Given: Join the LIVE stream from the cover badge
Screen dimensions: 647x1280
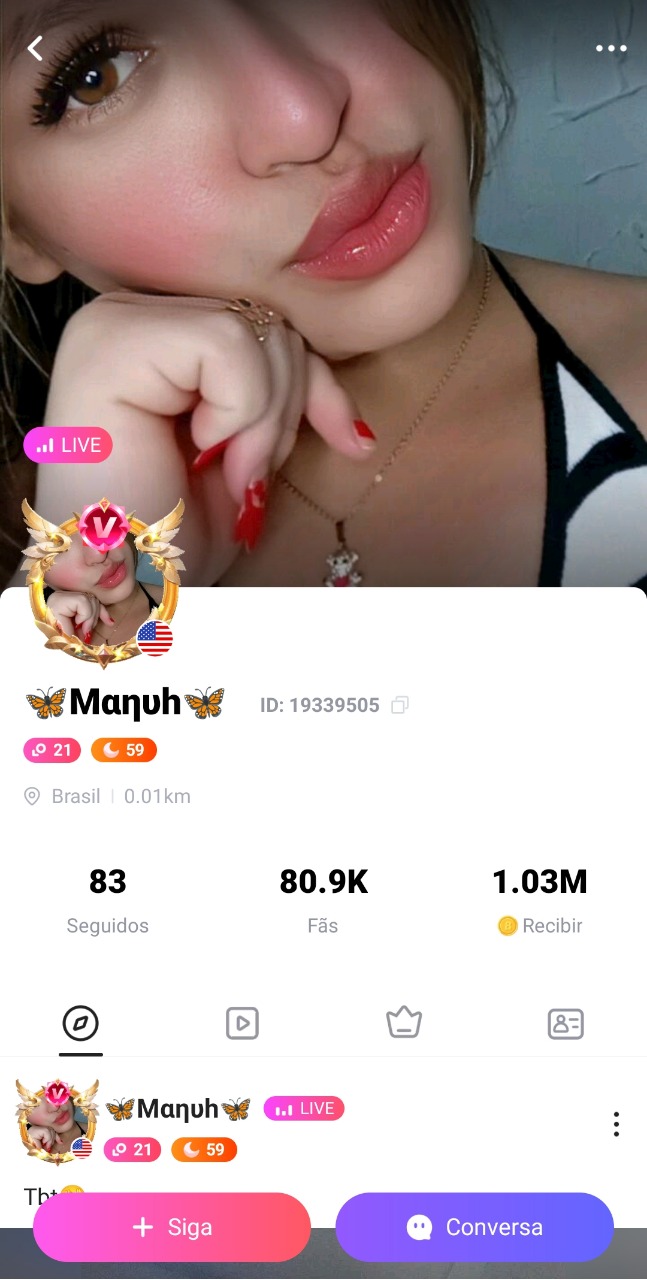Looking at the screenshot, I should [68, 445].
